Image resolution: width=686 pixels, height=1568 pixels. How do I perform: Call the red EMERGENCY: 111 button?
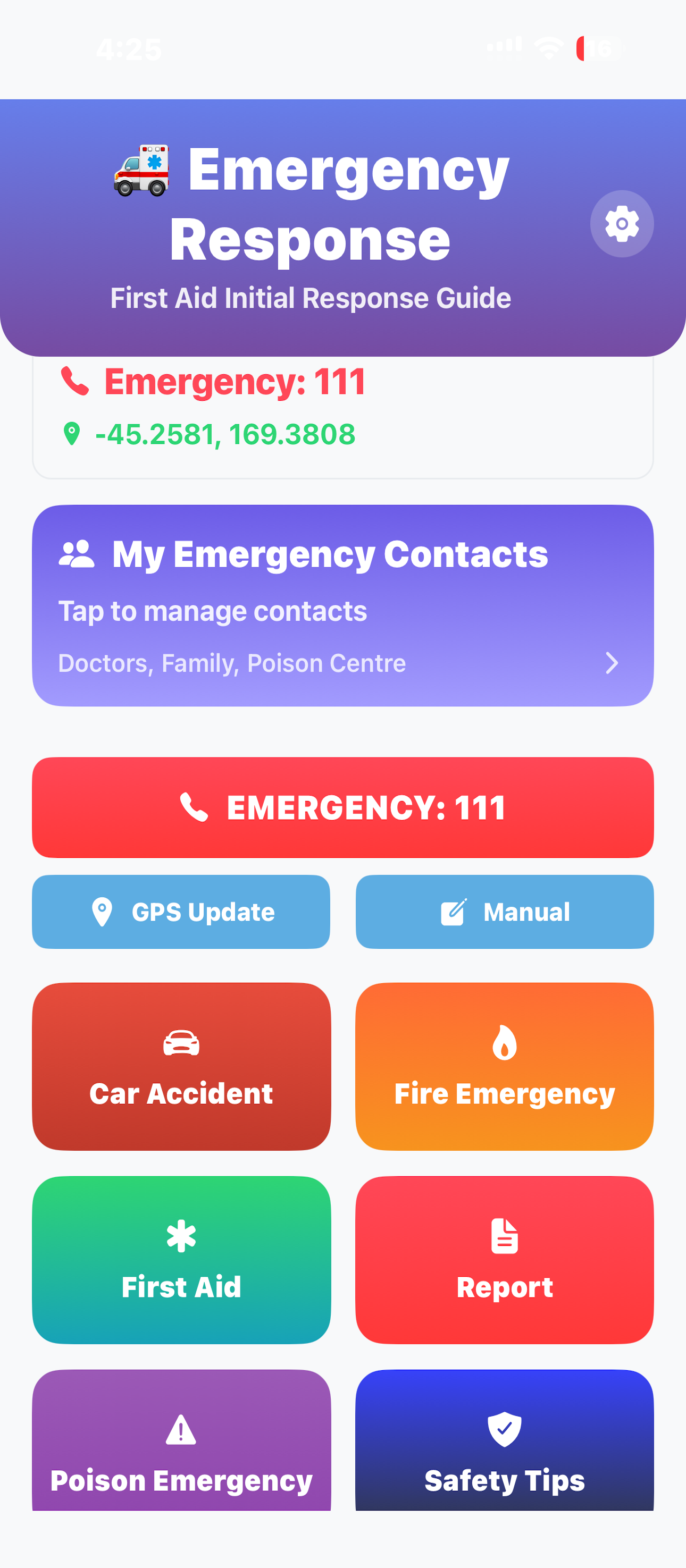coord(343,807)
